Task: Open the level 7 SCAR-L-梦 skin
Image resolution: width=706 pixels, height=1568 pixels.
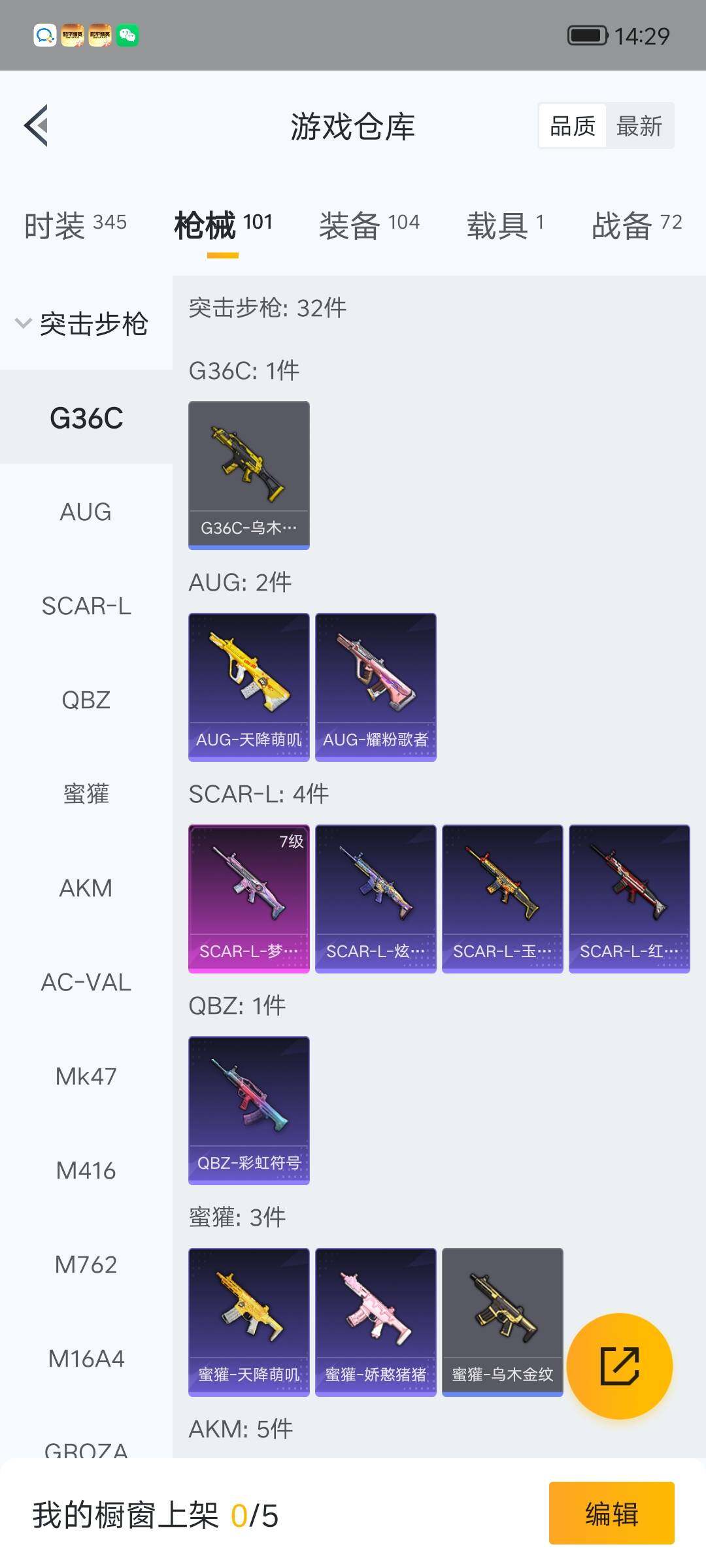Action: (248, 898)
